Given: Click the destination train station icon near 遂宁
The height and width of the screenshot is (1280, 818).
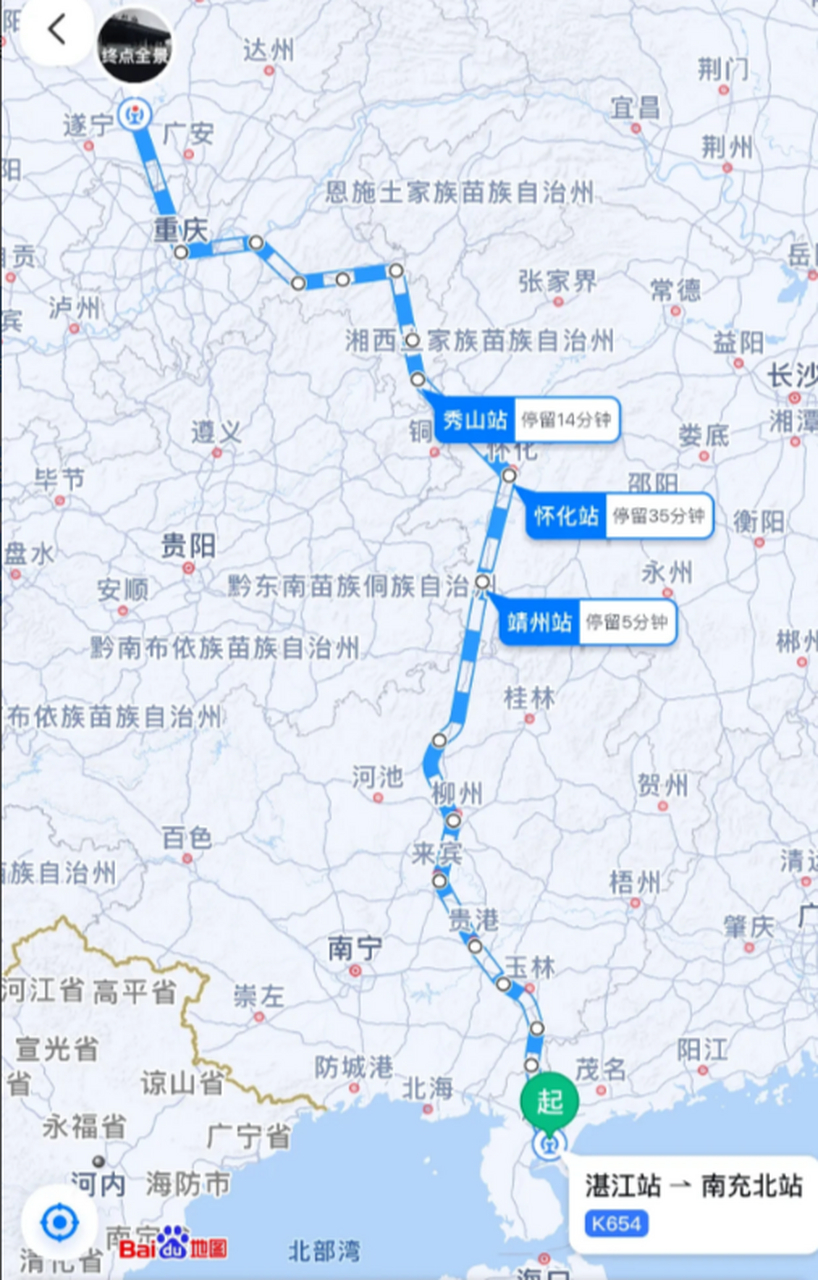Looking at the screenshot, I should click(x=135, y=114).
